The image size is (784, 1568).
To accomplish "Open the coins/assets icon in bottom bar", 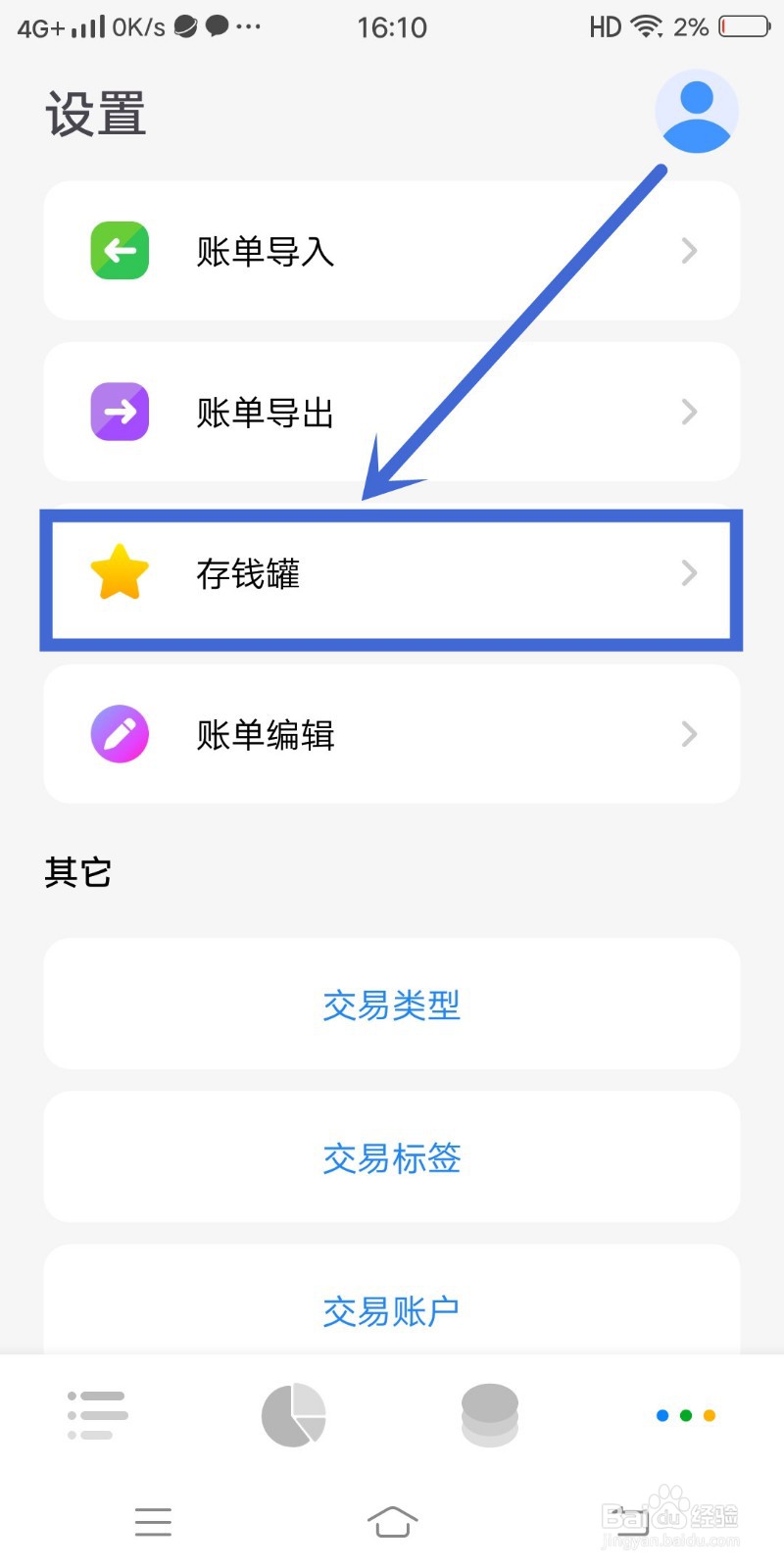I will (488, 1414).
